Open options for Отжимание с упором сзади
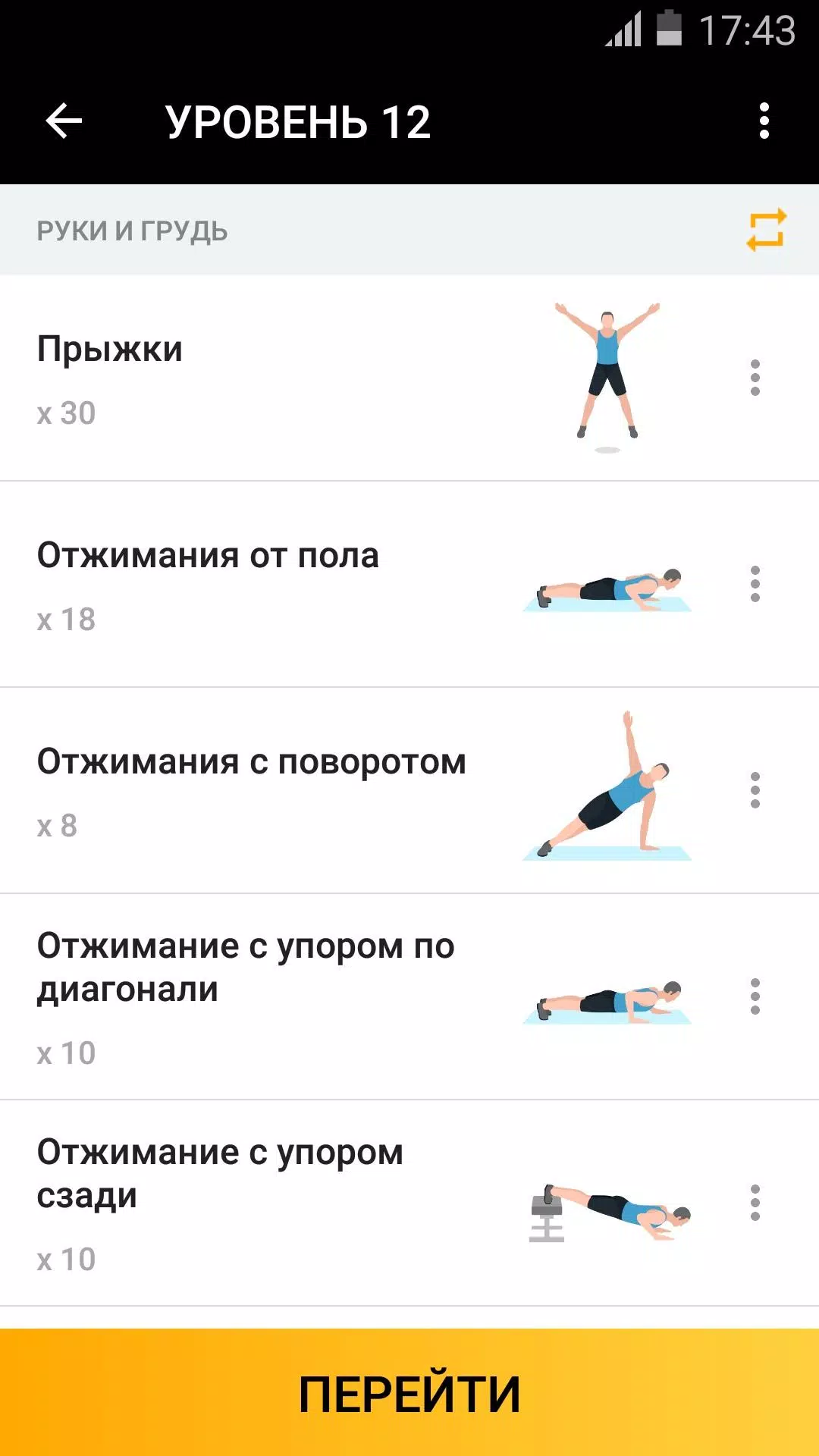819x1456 pixels. point(755,1203)
